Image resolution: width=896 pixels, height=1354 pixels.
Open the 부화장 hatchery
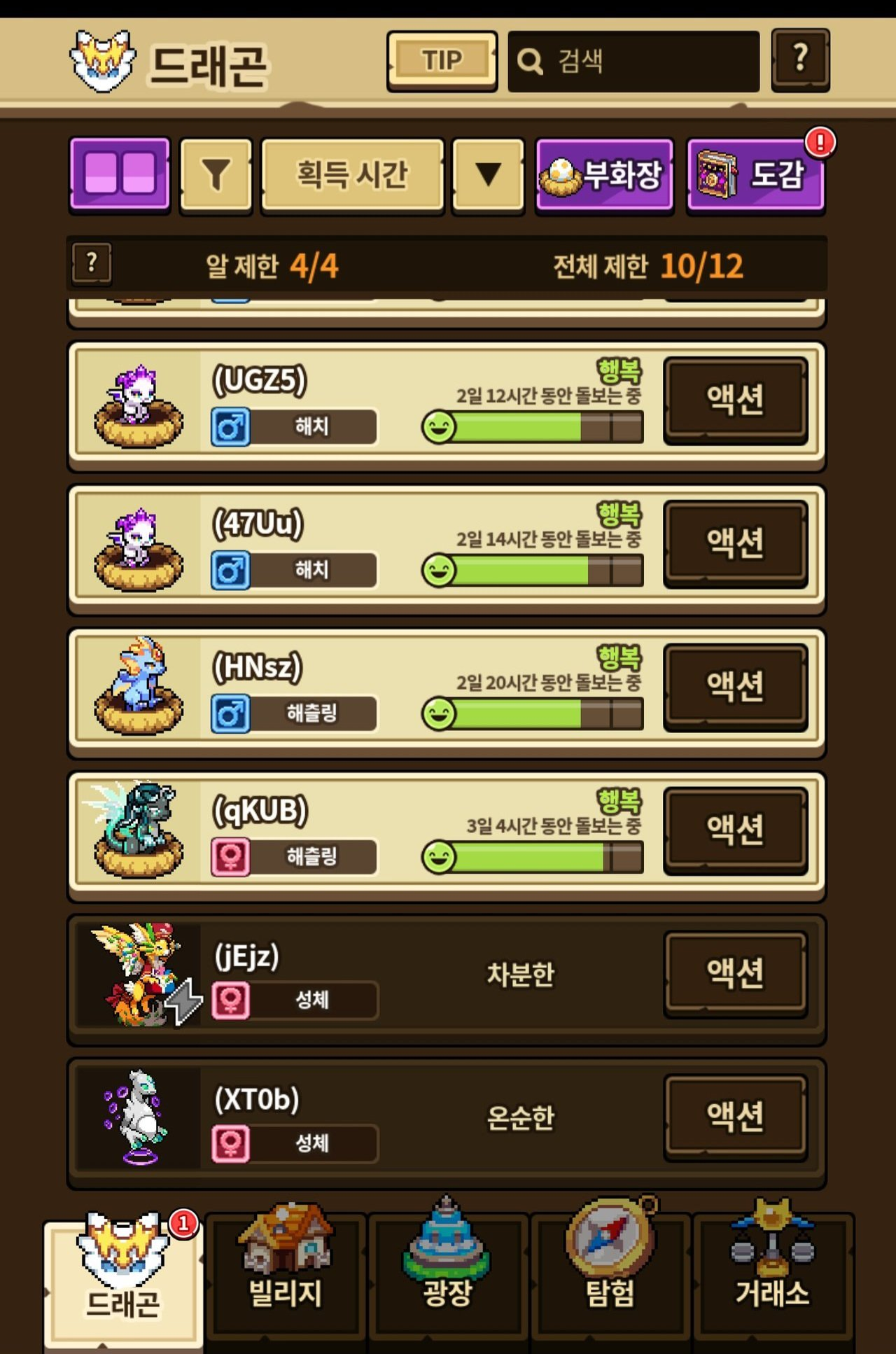604,174
